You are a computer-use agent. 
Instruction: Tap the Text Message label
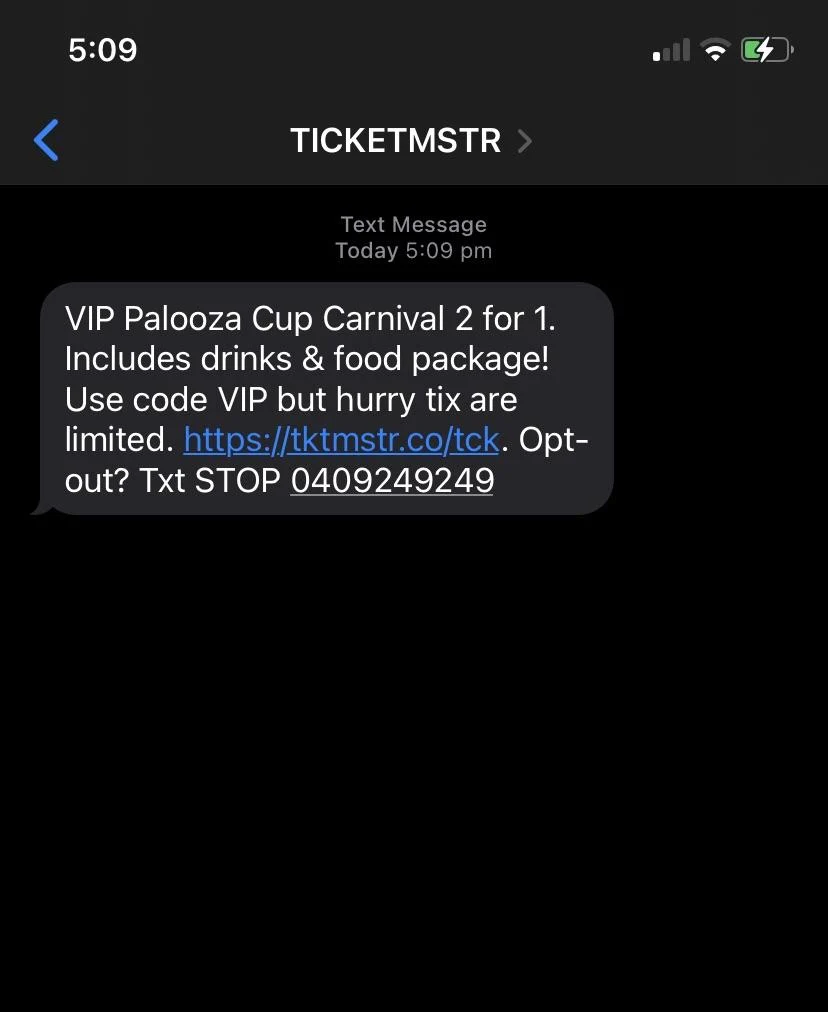pos(413,224)
